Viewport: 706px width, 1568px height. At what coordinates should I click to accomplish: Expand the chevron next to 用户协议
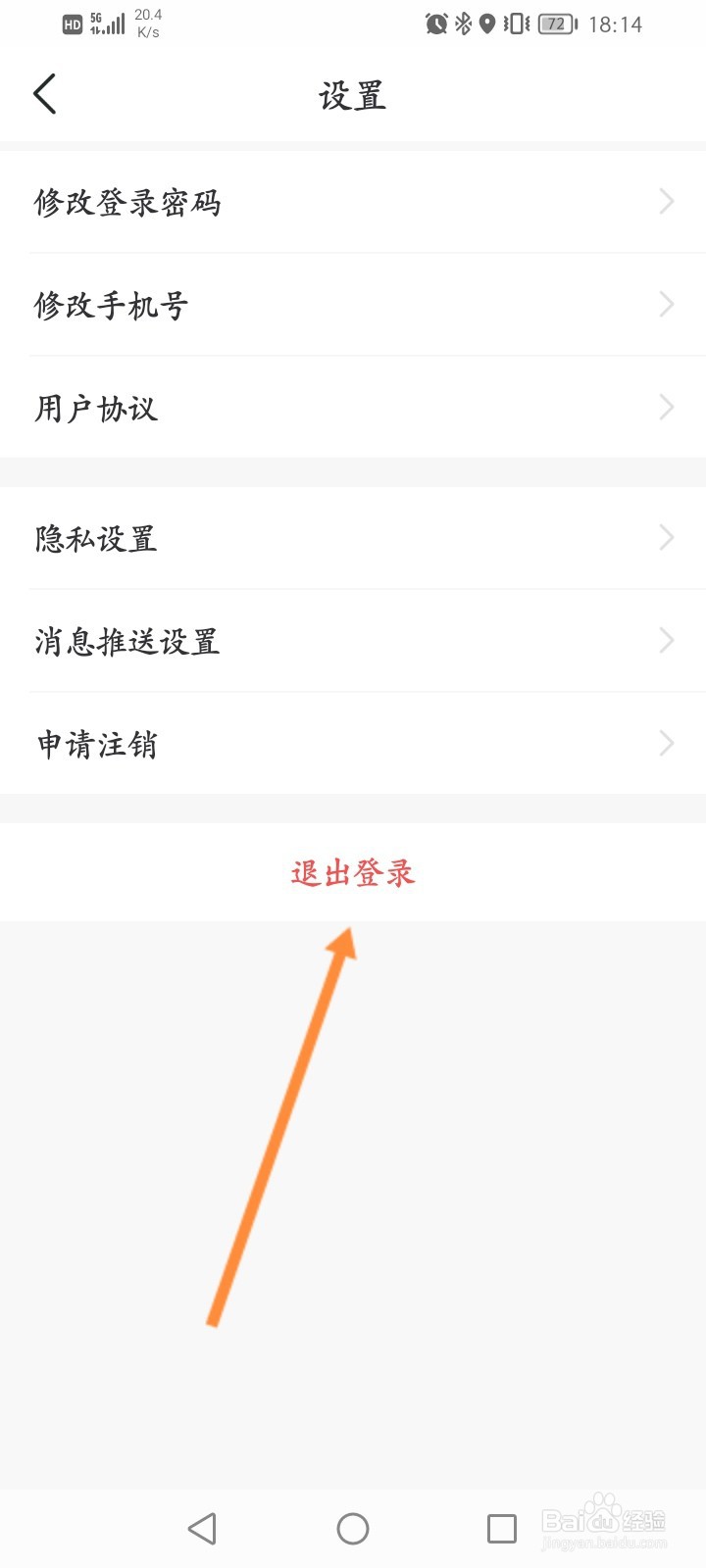666,407
